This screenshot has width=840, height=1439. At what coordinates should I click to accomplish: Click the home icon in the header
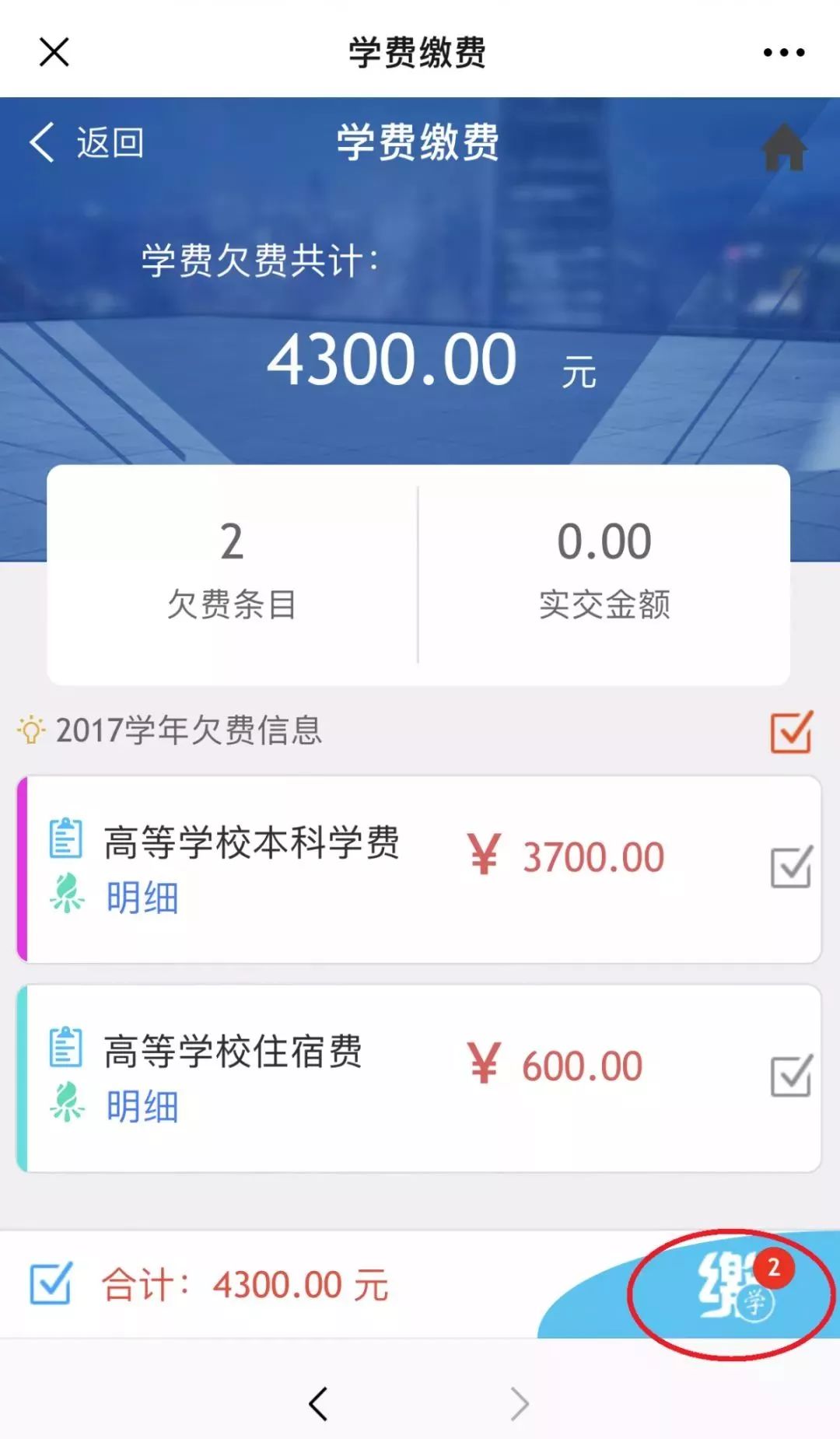point(786,148)
